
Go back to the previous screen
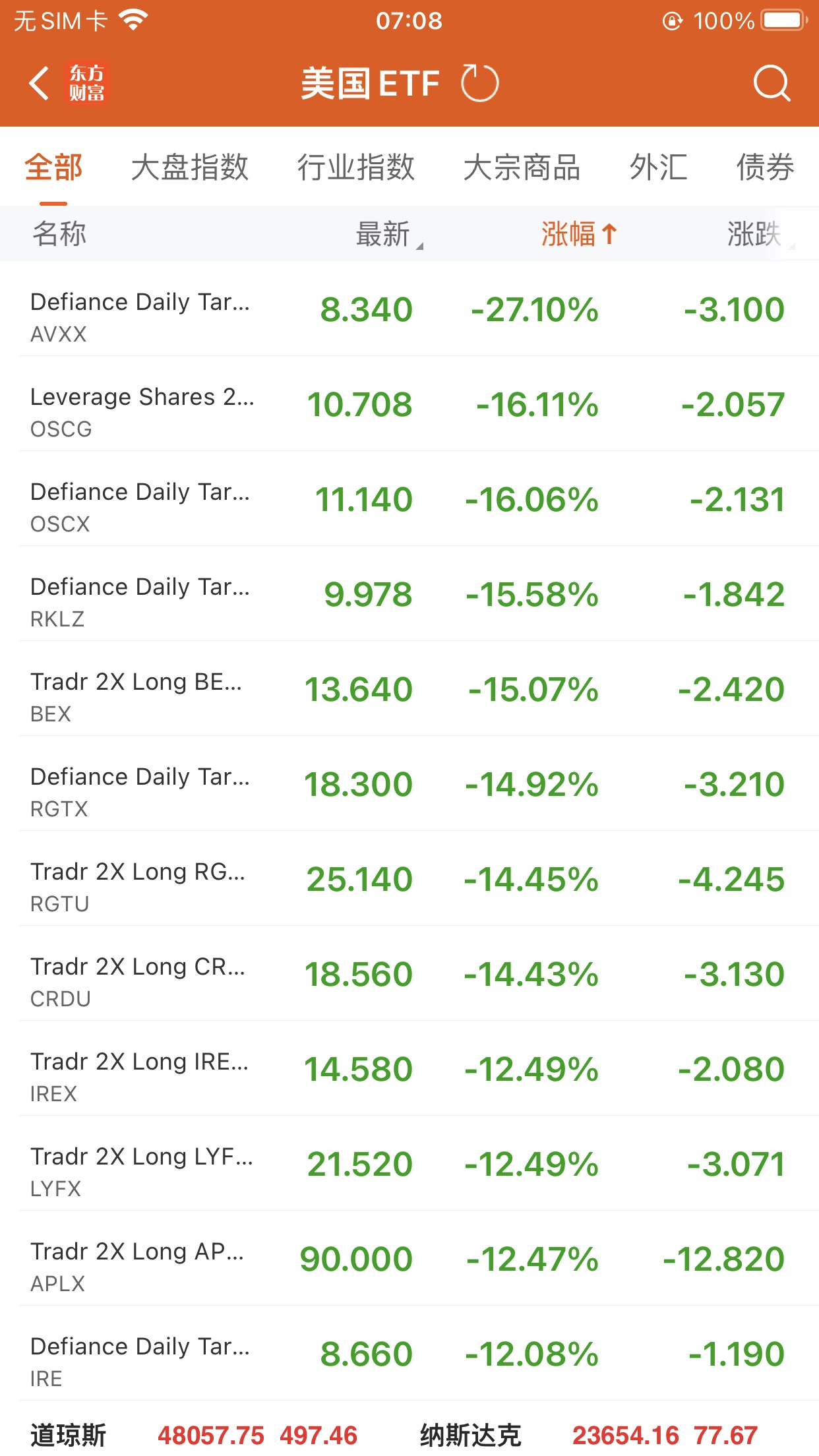tap(40, 84)
